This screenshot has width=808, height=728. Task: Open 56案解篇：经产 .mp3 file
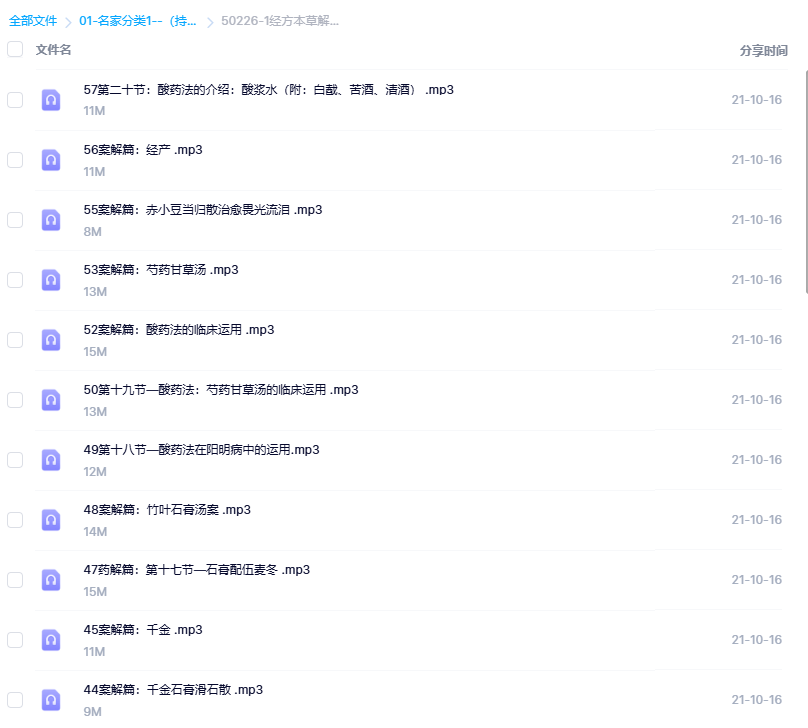click(142, 150)
